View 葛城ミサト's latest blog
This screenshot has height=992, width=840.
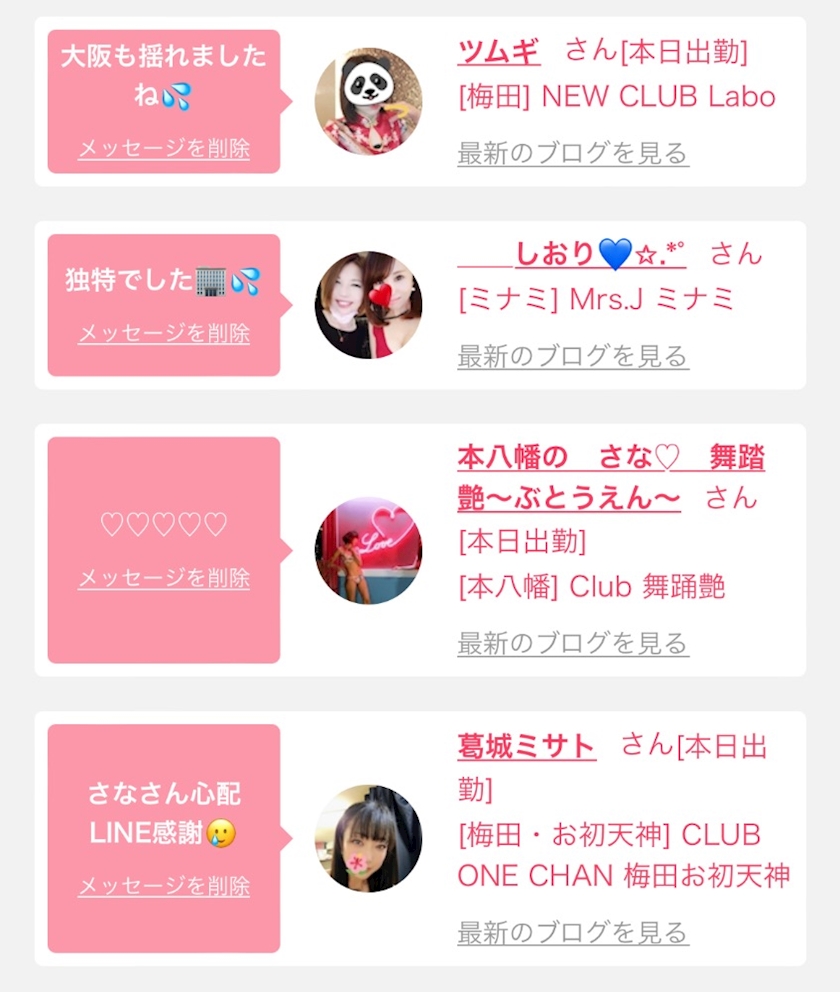573,933
